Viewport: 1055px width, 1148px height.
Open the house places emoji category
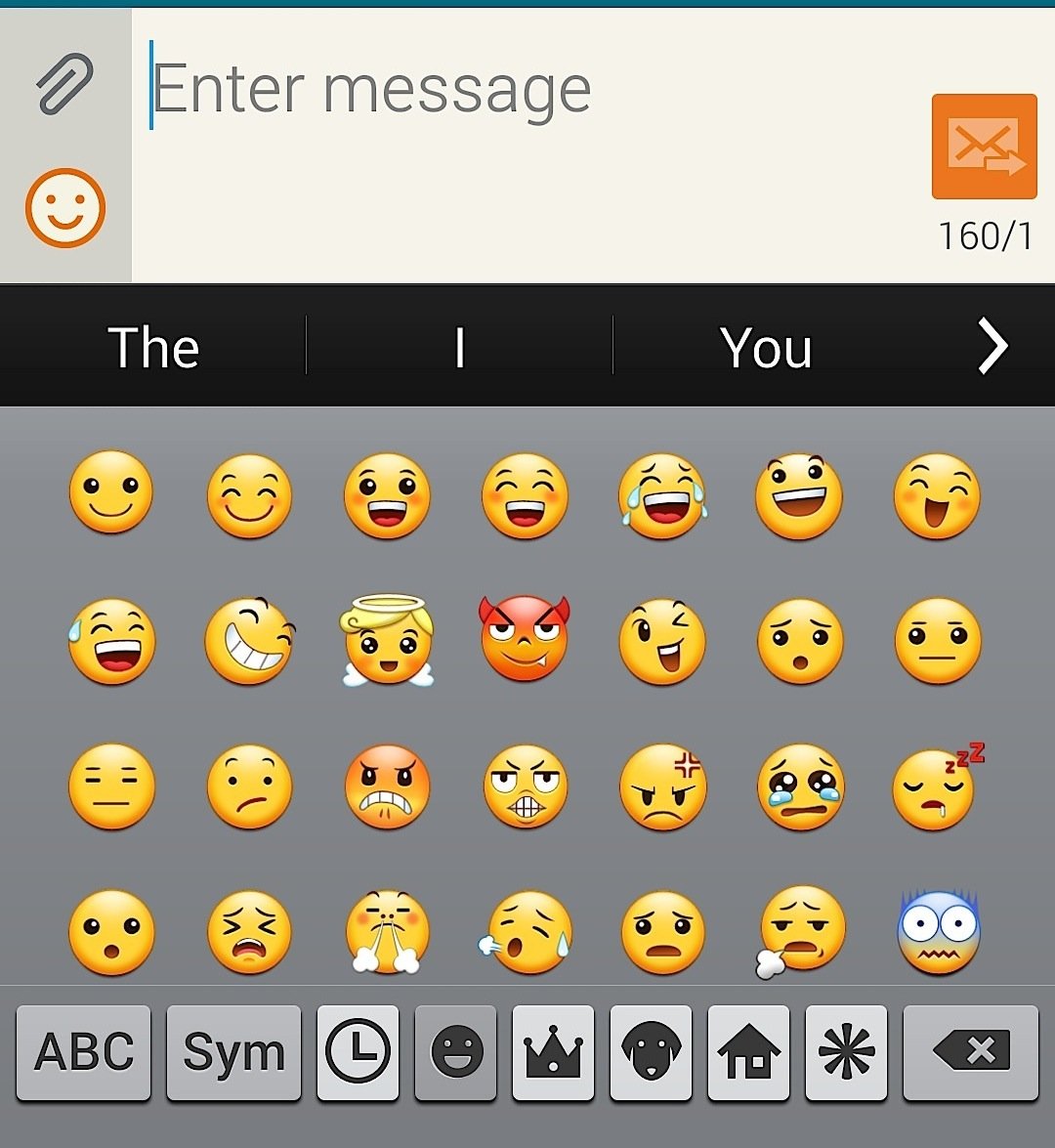click(748, 1052)
